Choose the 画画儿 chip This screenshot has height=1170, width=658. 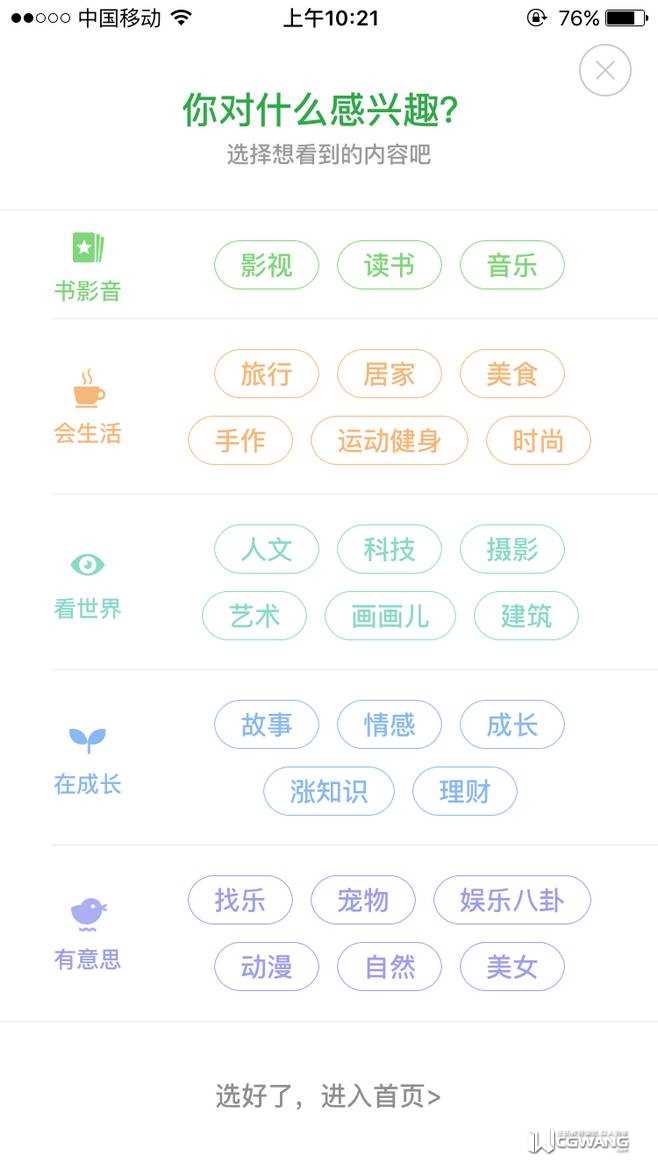click(390, 616)
